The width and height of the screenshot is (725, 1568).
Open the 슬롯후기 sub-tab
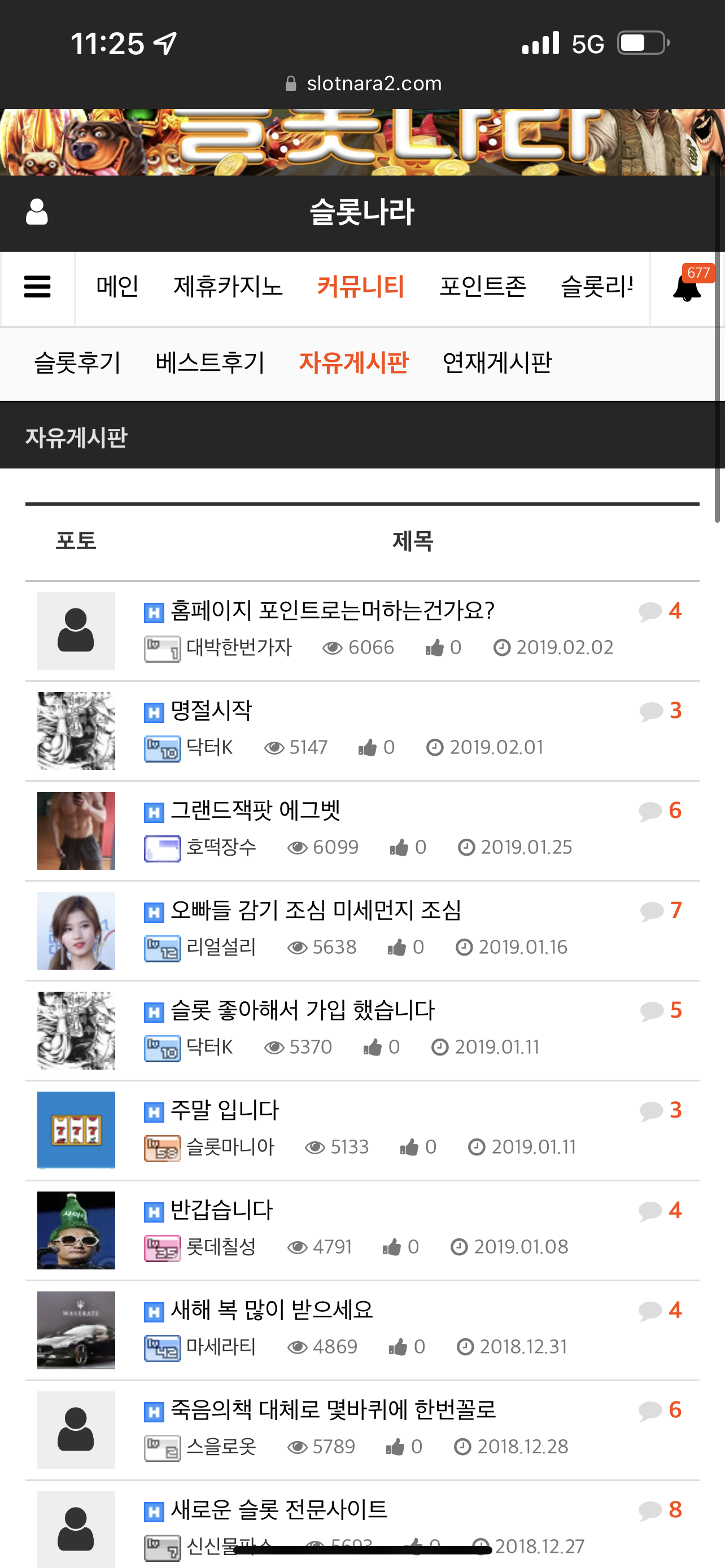point(77,363)
